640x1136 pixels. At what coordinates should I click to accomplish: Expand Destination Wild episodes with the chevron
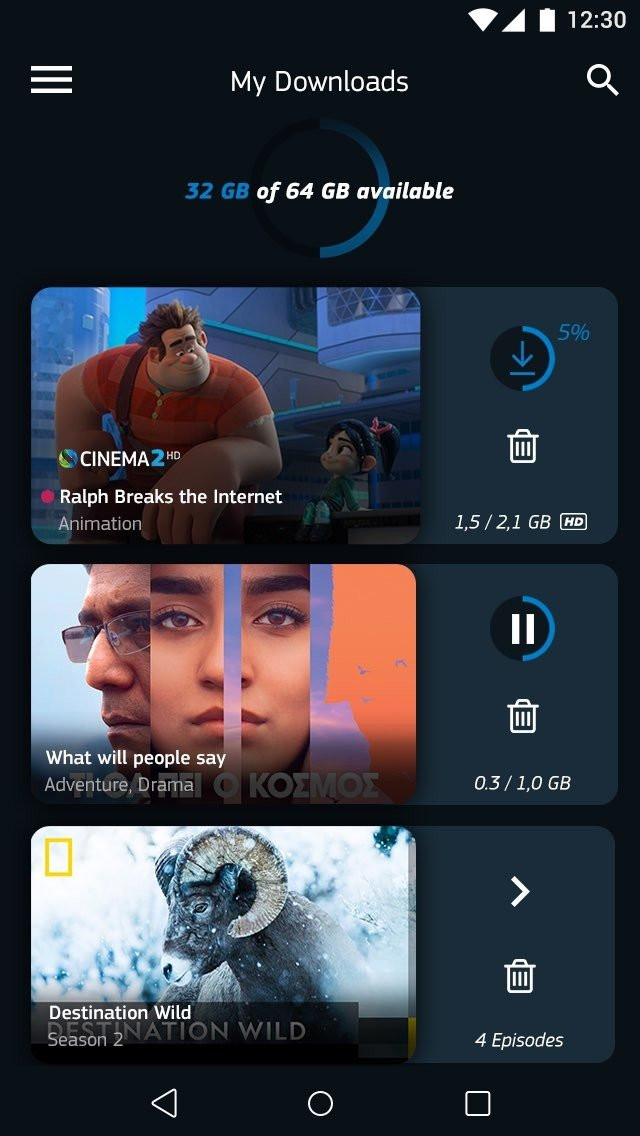coord(520,891)
